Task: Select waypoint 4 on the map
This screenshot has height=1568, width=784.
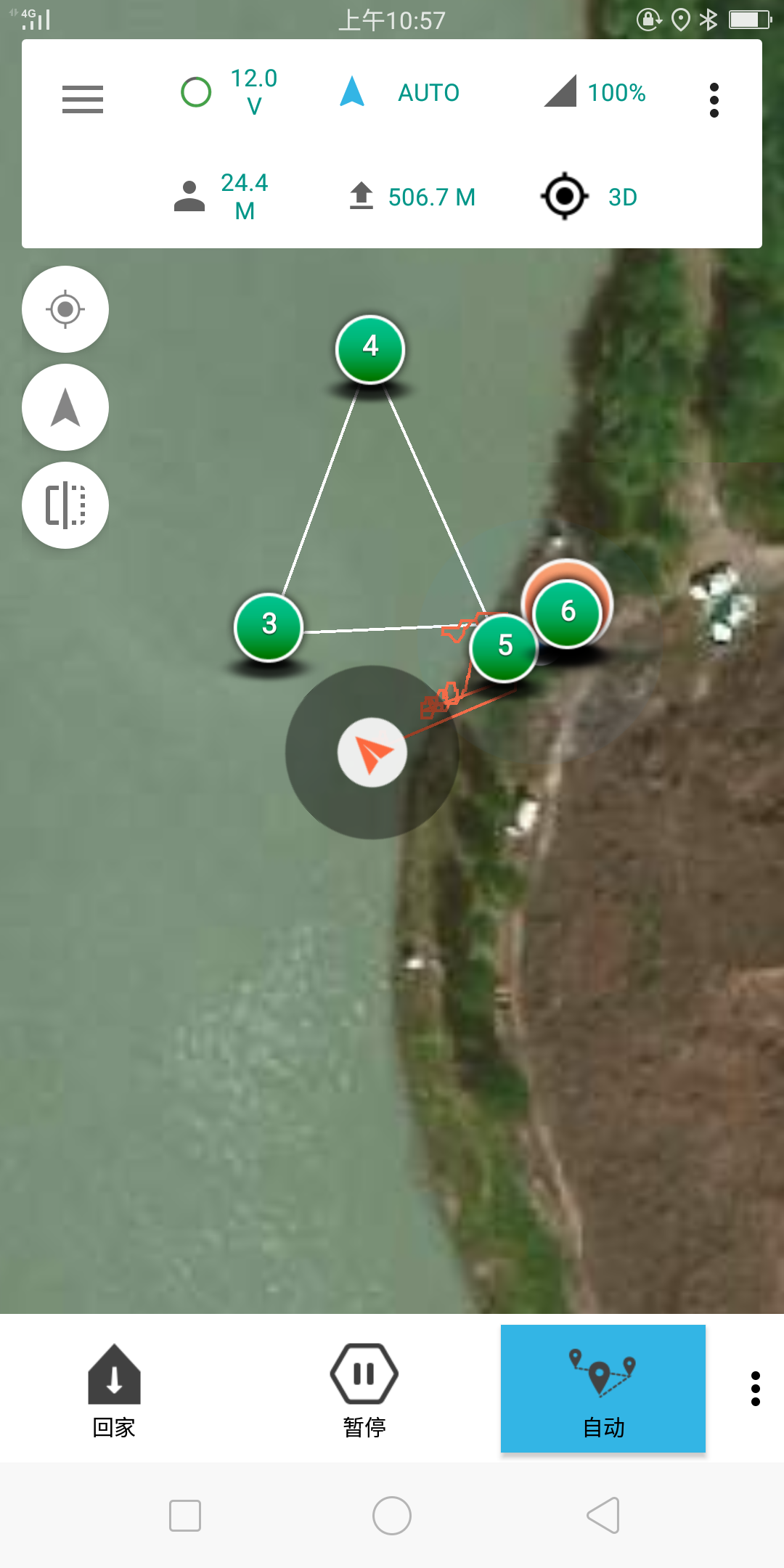Action: pos(370,348)
